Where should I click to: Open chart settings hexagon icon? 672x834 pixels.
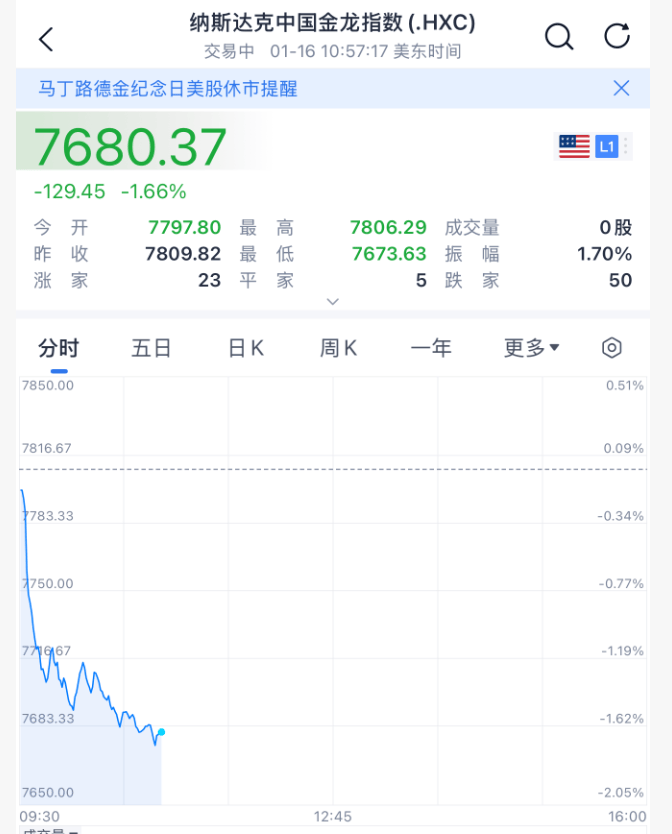pos(612,348)
